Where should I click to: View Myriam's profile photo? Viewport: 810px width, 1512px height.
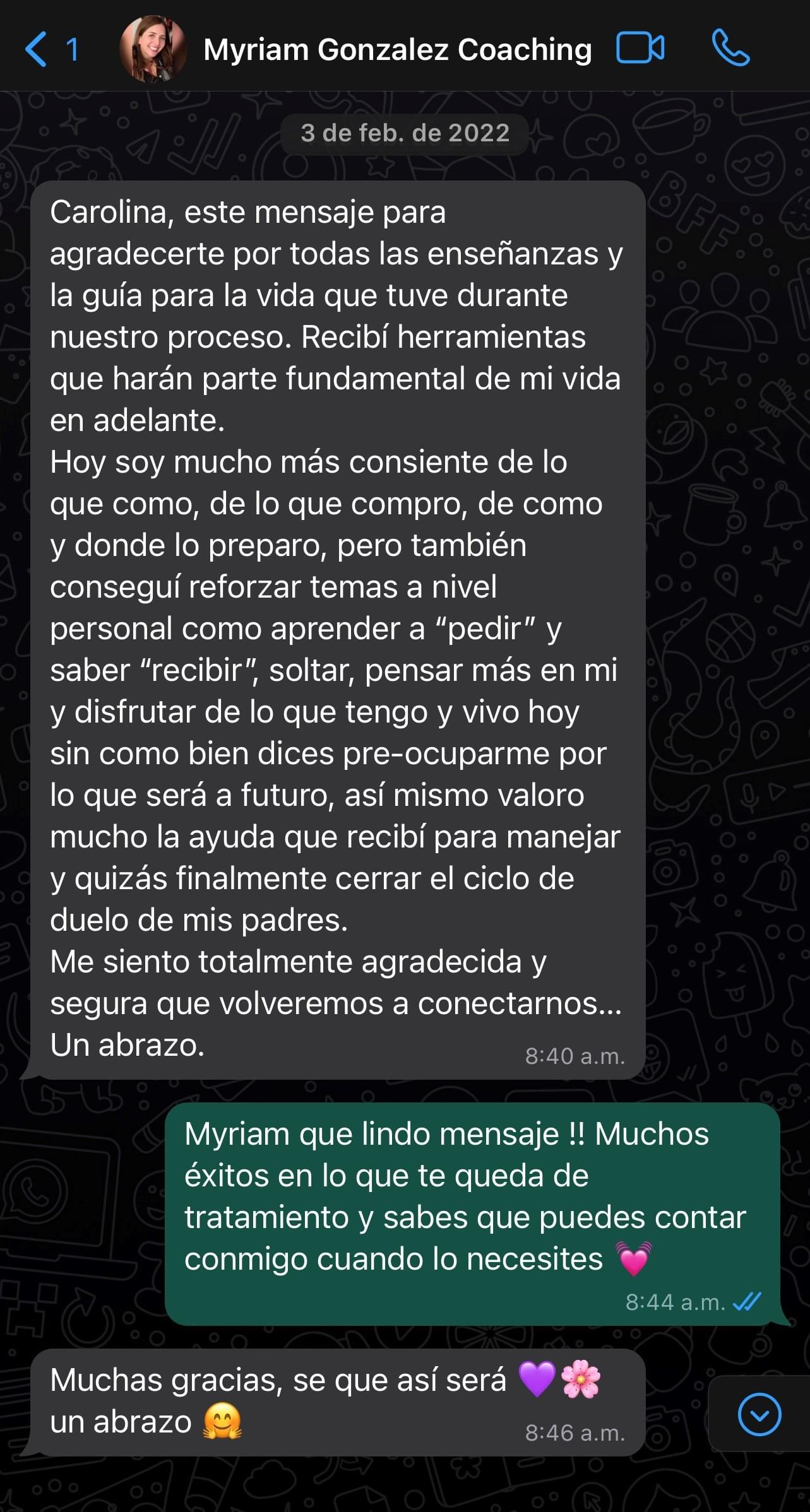click(153, 50)
